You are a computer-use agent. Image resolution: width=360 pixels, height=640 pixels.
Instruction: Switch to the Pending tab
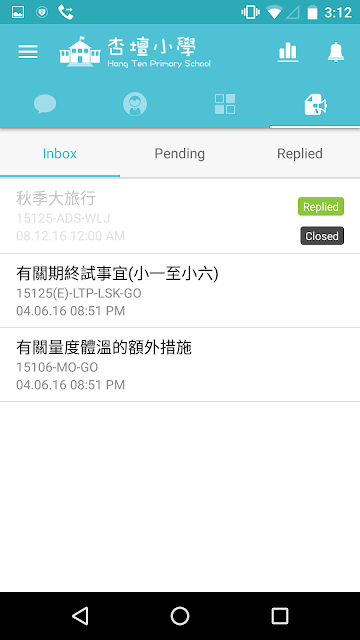[x=180, y=153]
